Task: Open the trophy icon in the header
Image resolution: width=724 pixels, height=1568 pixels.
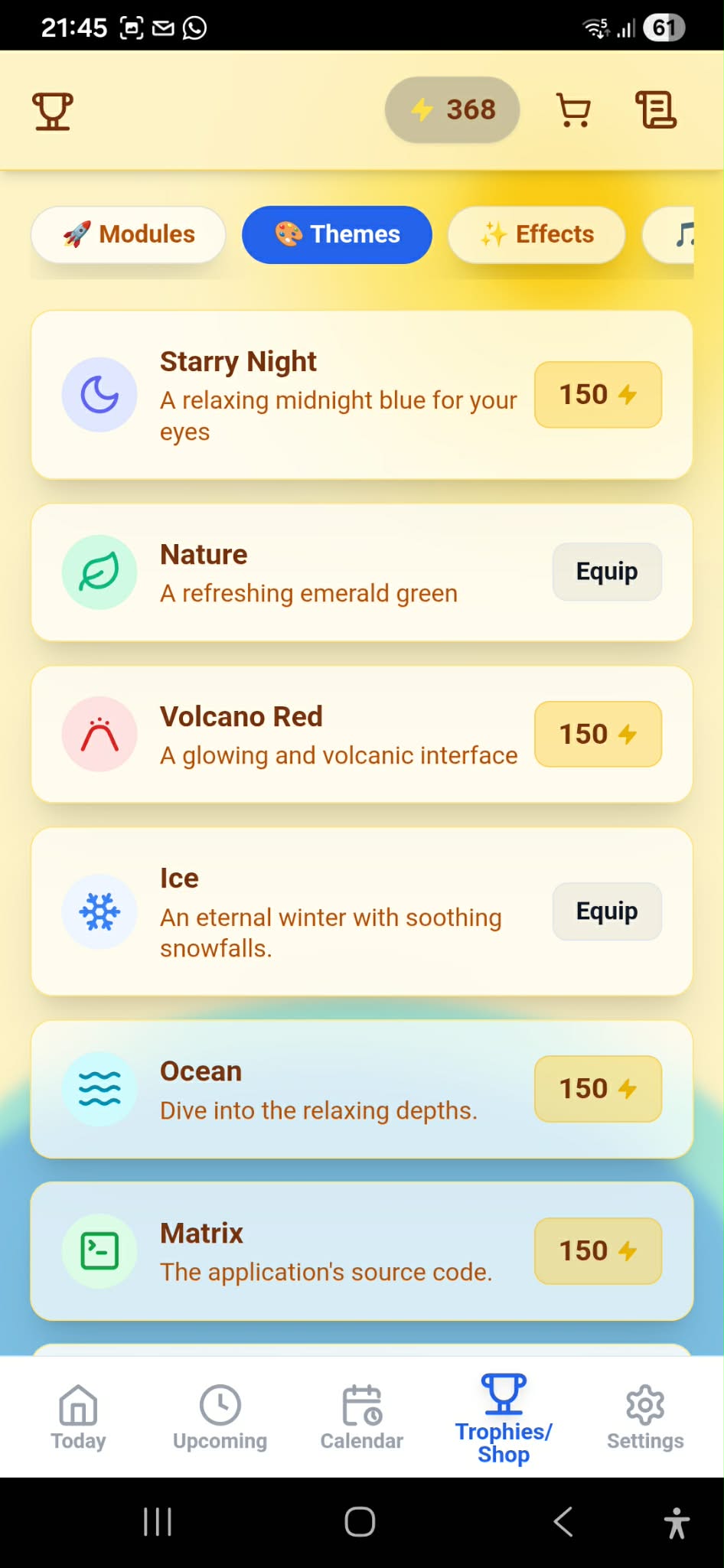Action: click(53, 111)
